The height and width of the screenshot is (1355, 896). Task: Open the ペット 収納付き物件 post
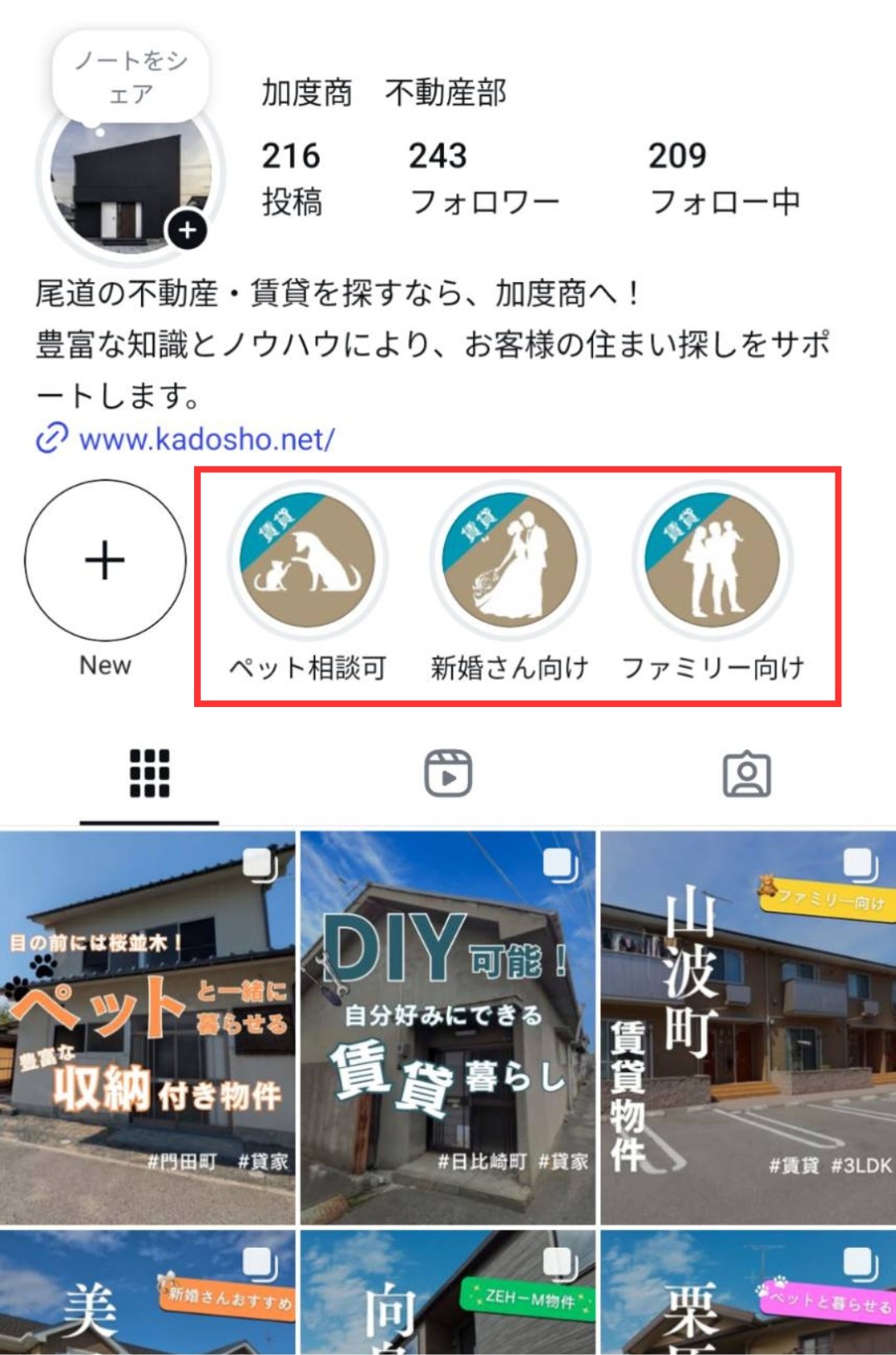[148, 1027]
